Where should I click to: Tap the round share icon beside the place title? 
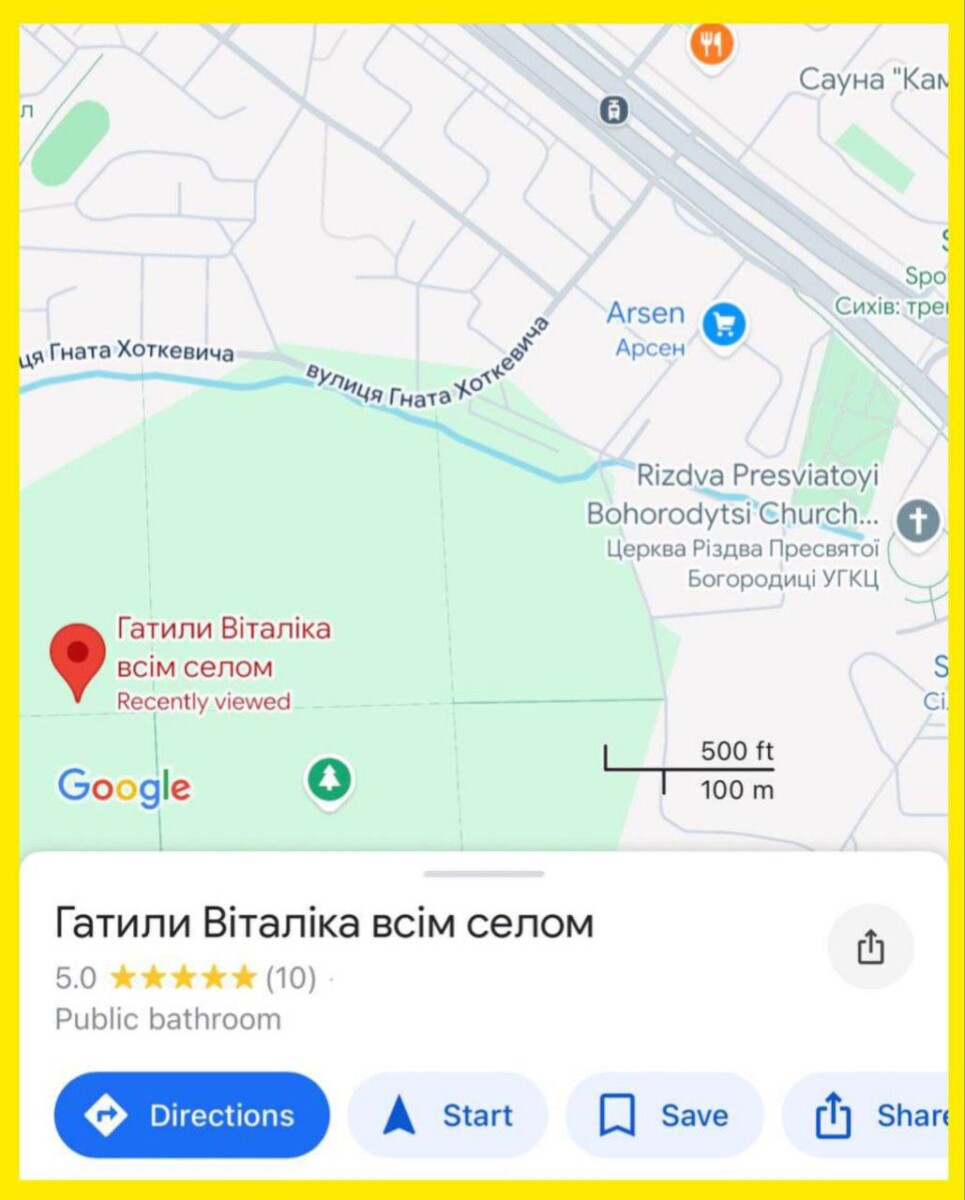[x=870, y=946]
